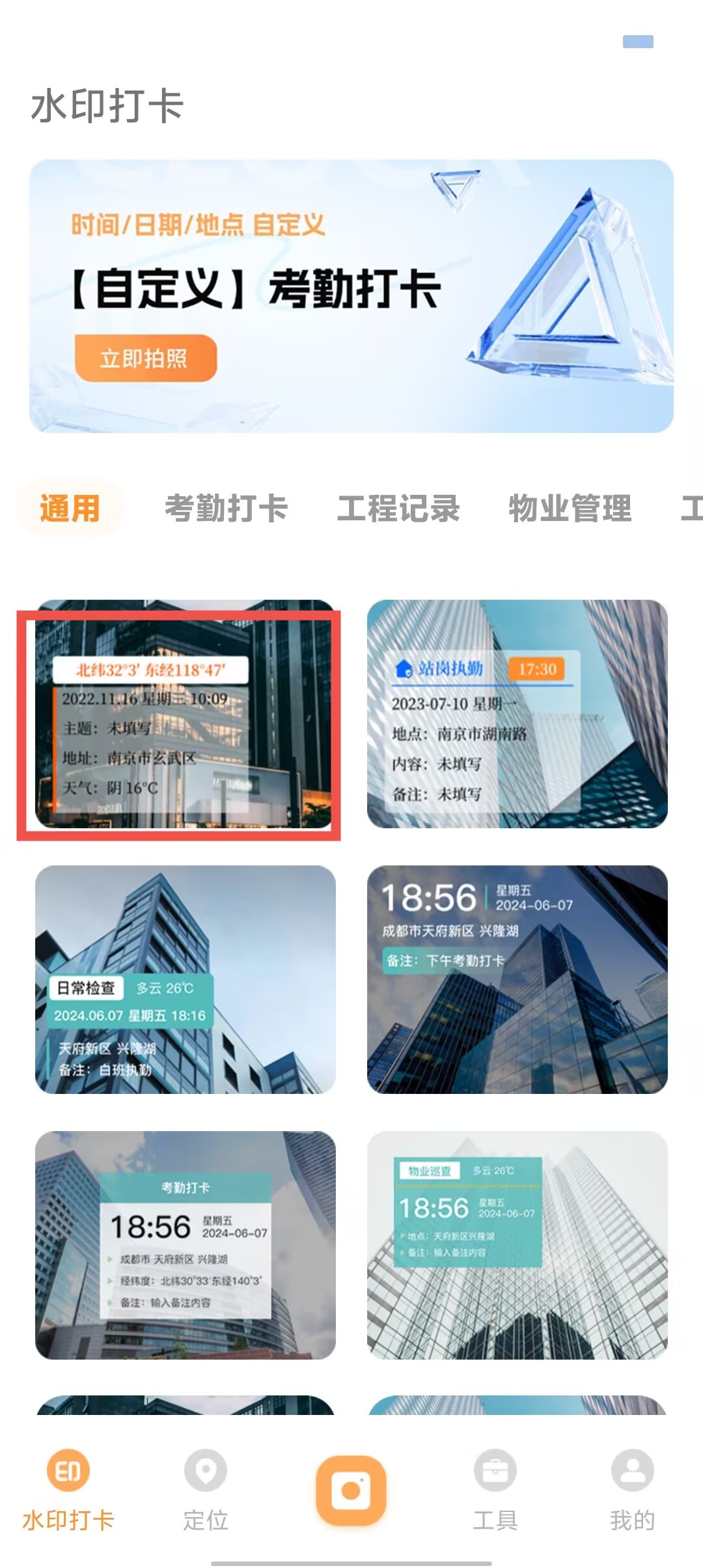Switch to the 工程记录 category tab
Screen dimensions: 703x1568
[398, 509]
